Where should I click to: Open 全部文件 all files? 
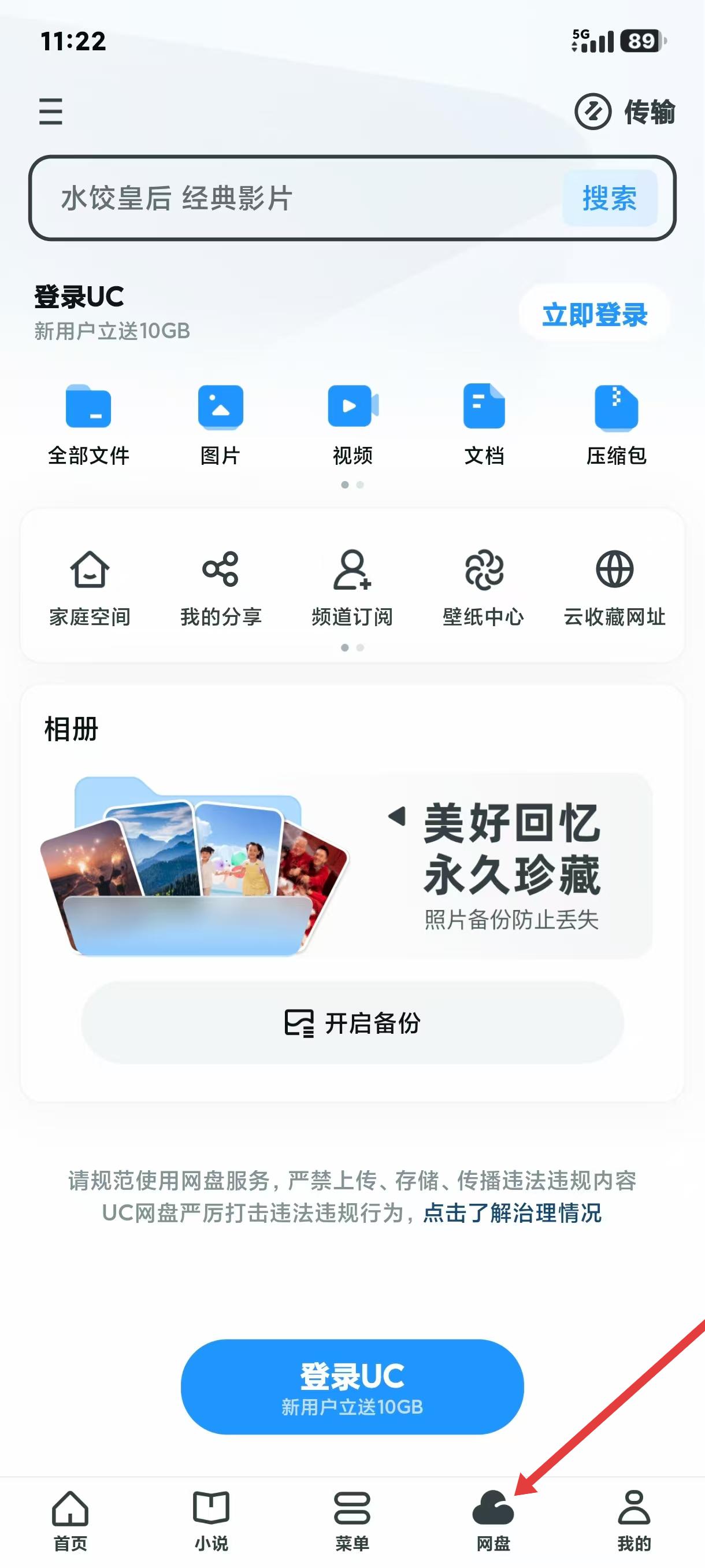[x=88, y=424]
